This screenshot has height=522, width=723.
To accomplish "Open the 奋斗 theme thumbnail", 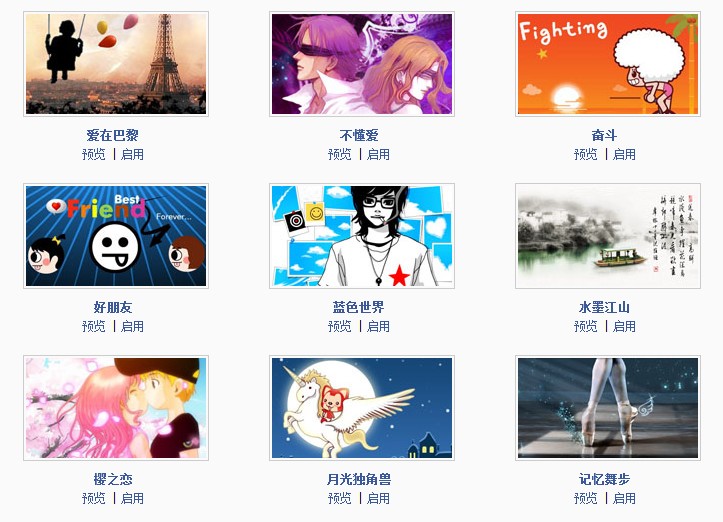I will point(608,64).
